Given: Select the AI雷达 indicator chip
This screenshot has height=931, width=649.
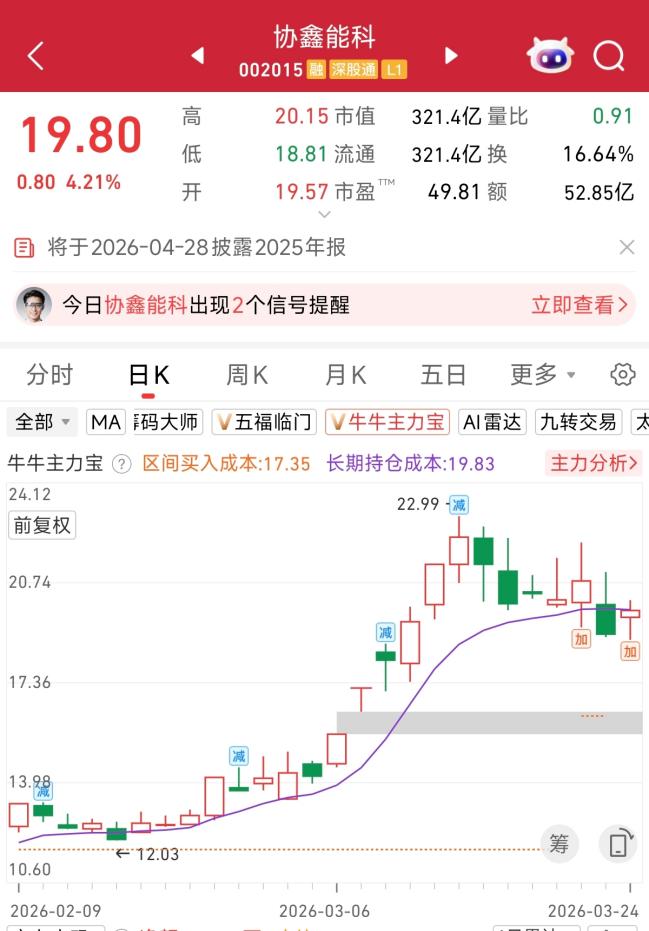Looking at the screenshot, I should 492,422.
